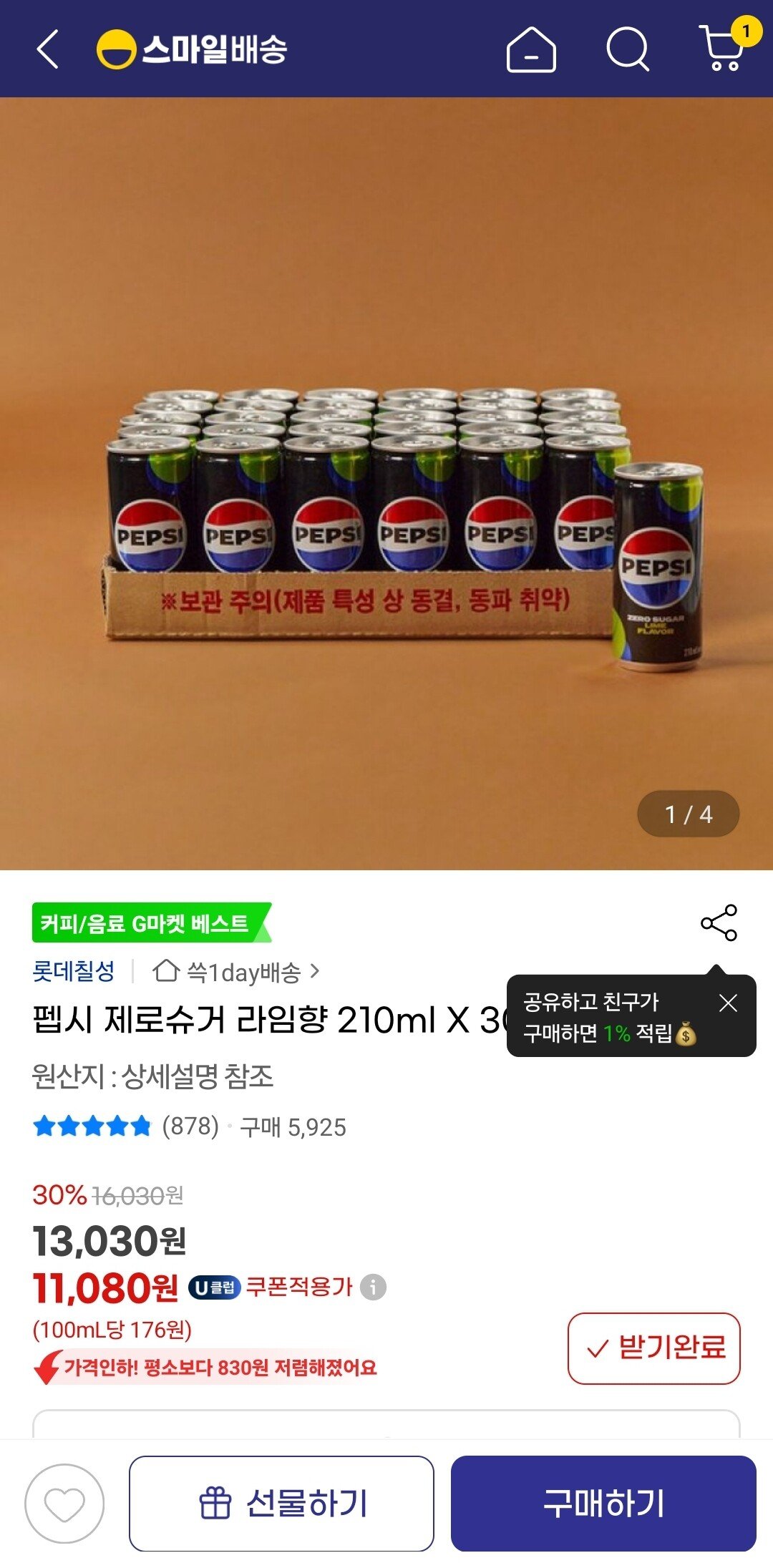Image resolution: width=773 pixels, height=1568 pixels.
Task: Share this Pepsi product
Action: click(x=719, y=922)
